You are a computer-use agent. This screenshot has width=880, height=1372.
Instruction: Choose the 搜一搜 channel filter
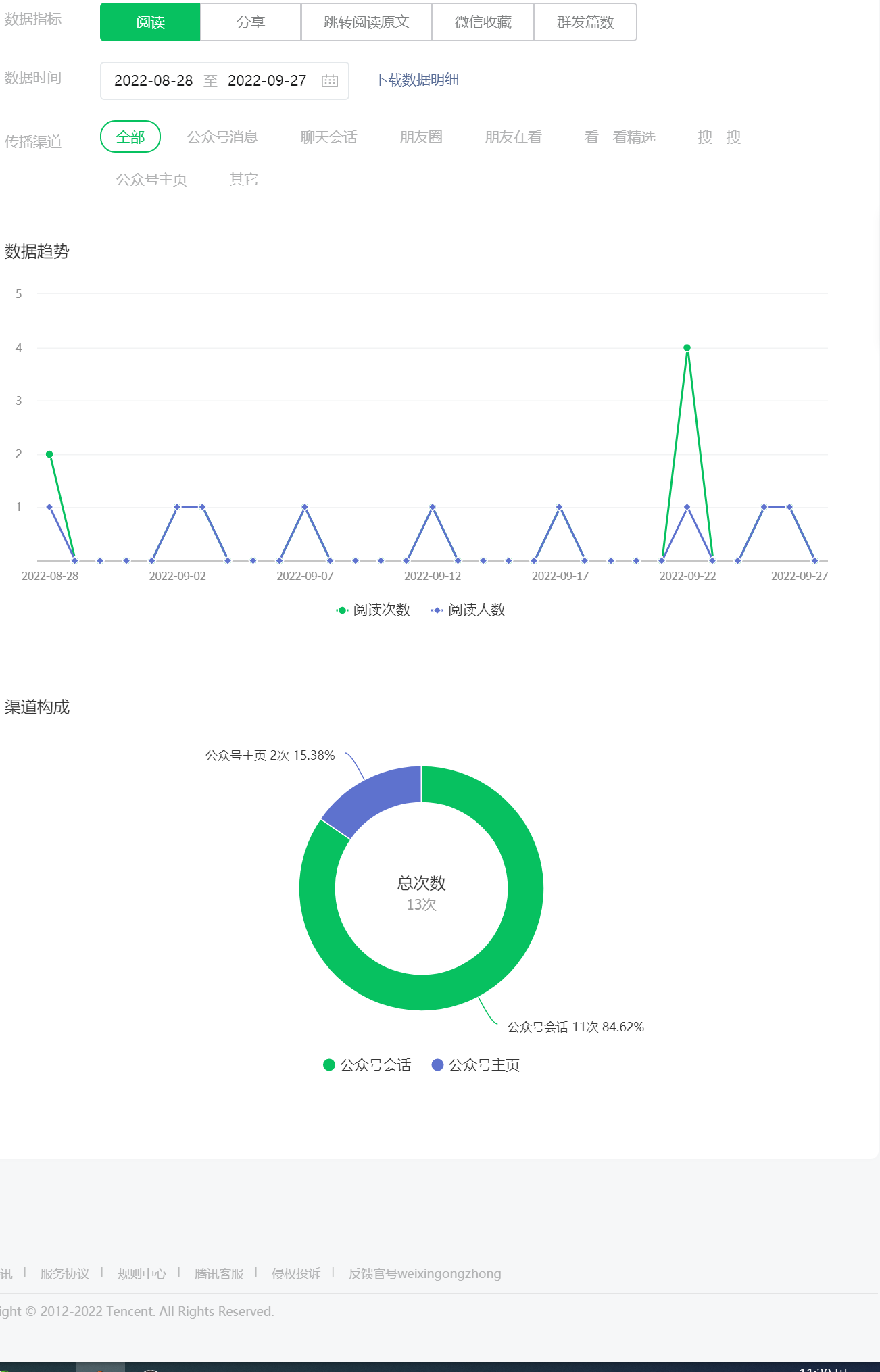point(719,137)
